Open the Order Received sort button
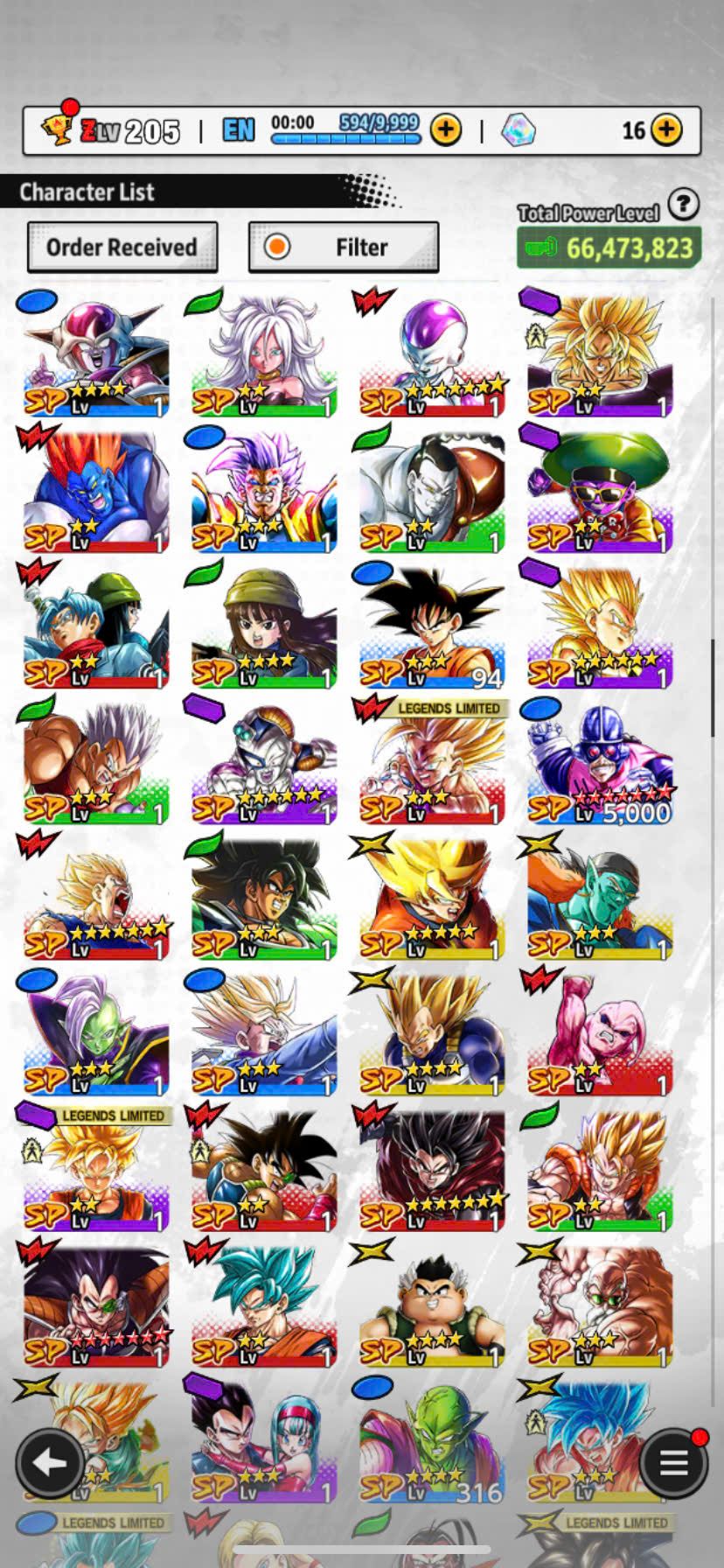Screen dimensions: 724x1568 [x=122, y=248]
